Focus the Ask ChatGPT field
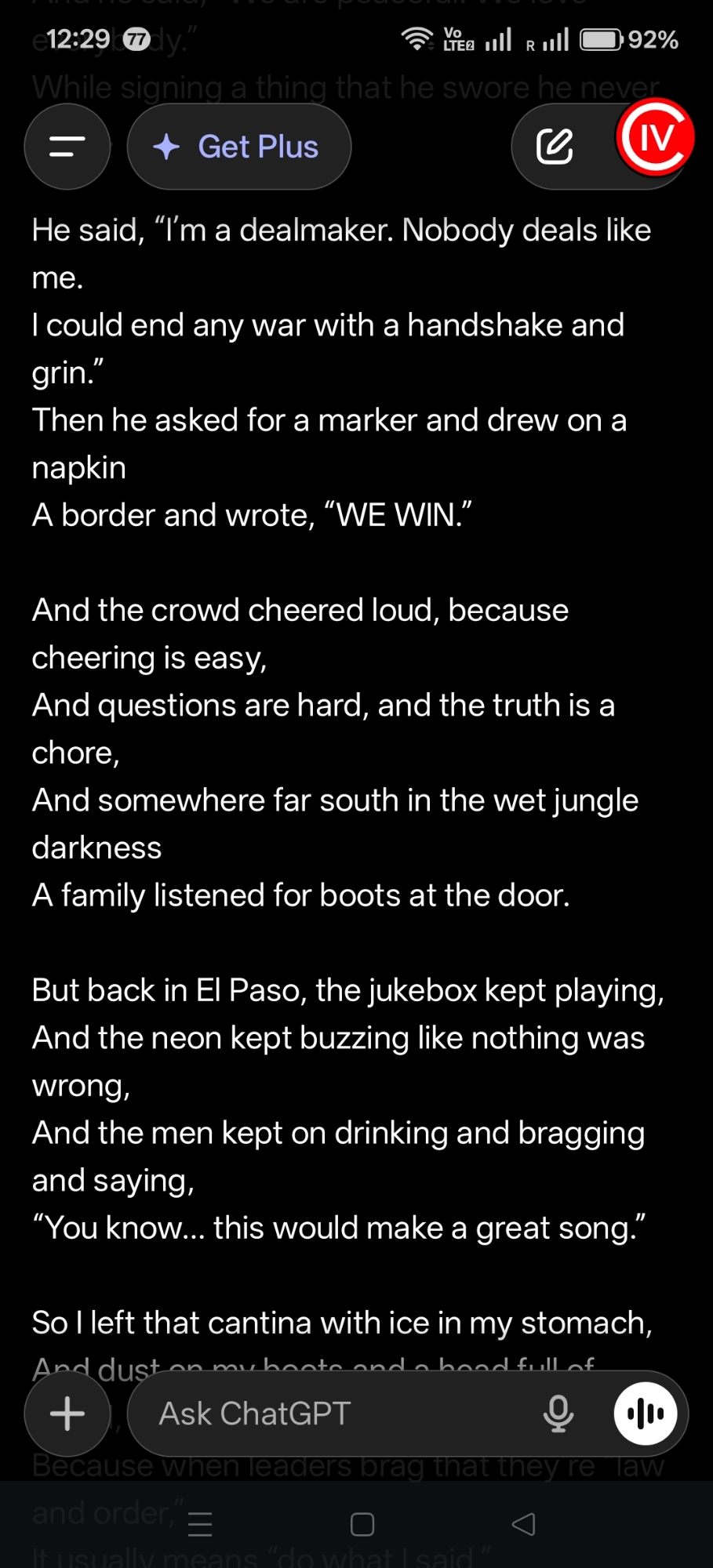 pyautogui.click(x=329, y=1414)
